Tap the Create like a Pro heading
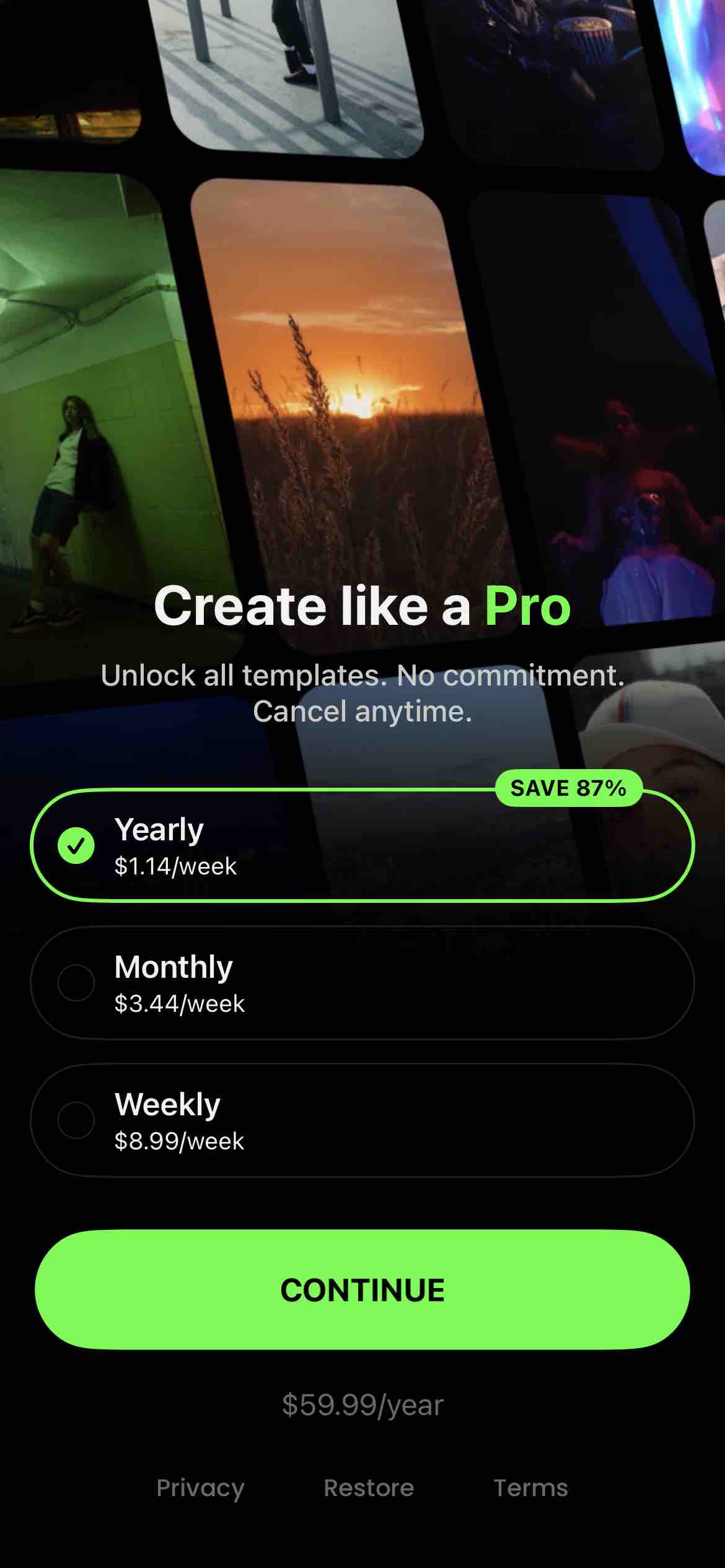This screenshot has width=725, height=1568. click(362, 607)
